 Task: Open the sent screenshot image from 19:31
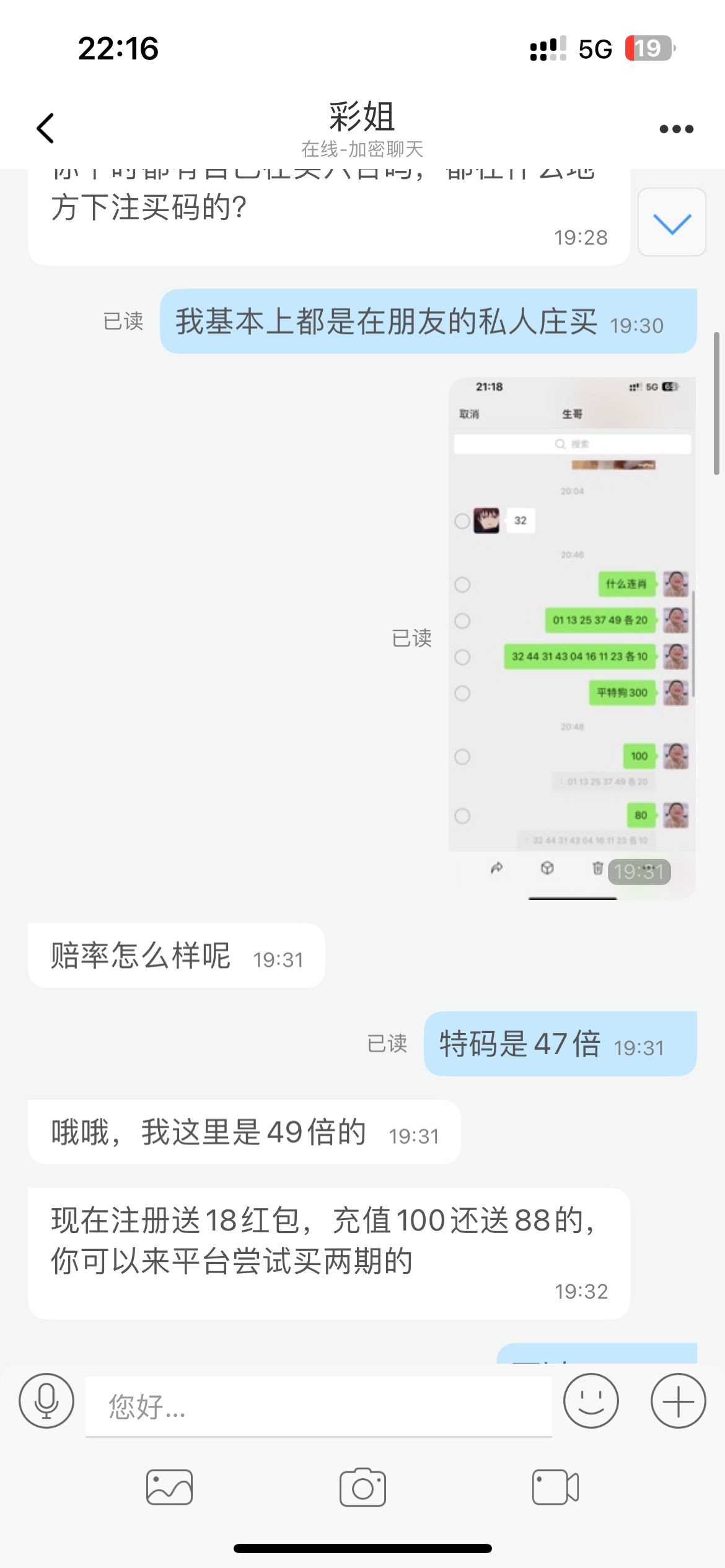(x=571, y=637)
